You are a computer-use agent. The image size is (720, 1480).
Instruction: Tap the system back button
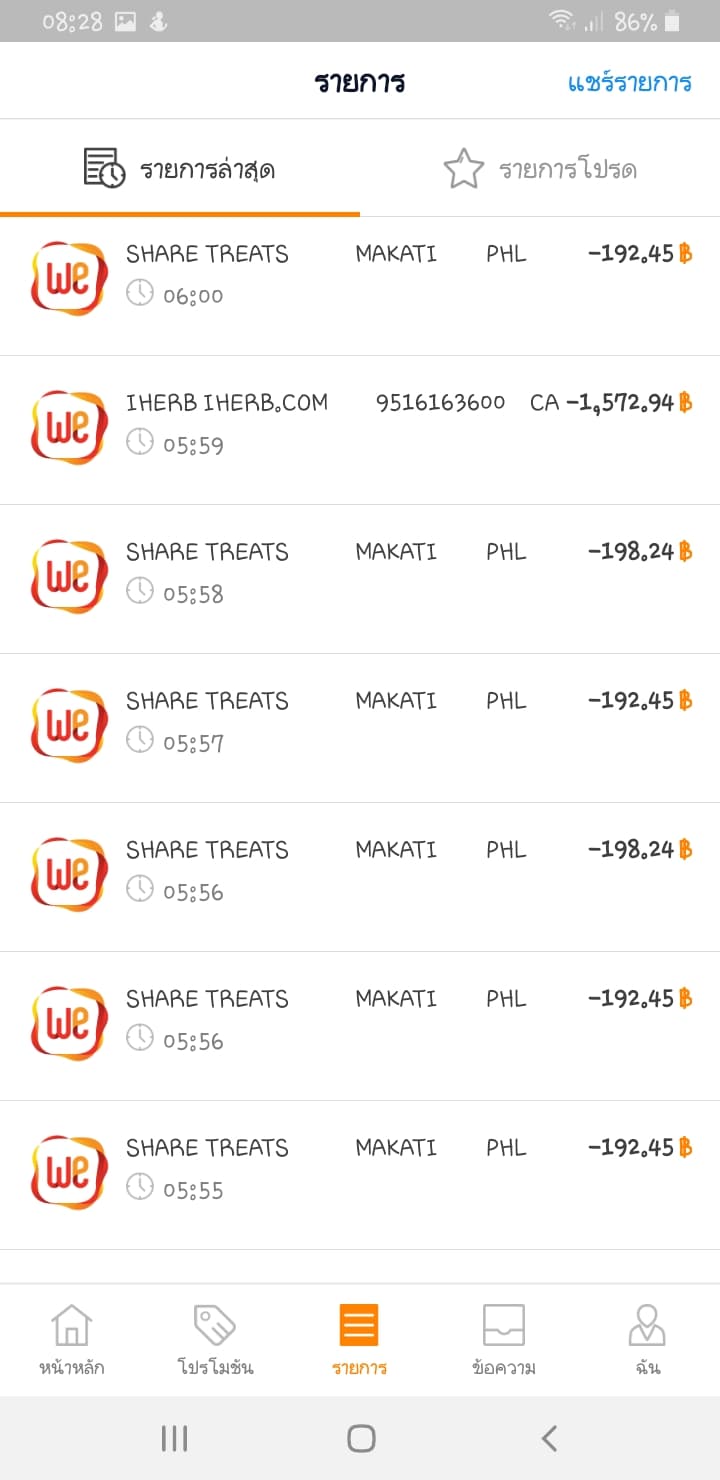tap(548, 1438)
